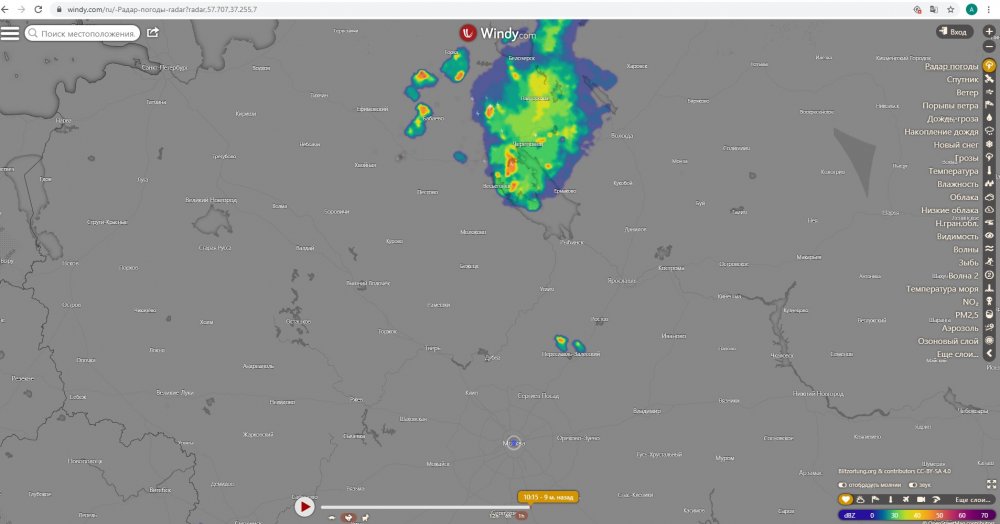1000x524 pixels.
Task: Toggle the отображать молнии switch
Action: 842,485
